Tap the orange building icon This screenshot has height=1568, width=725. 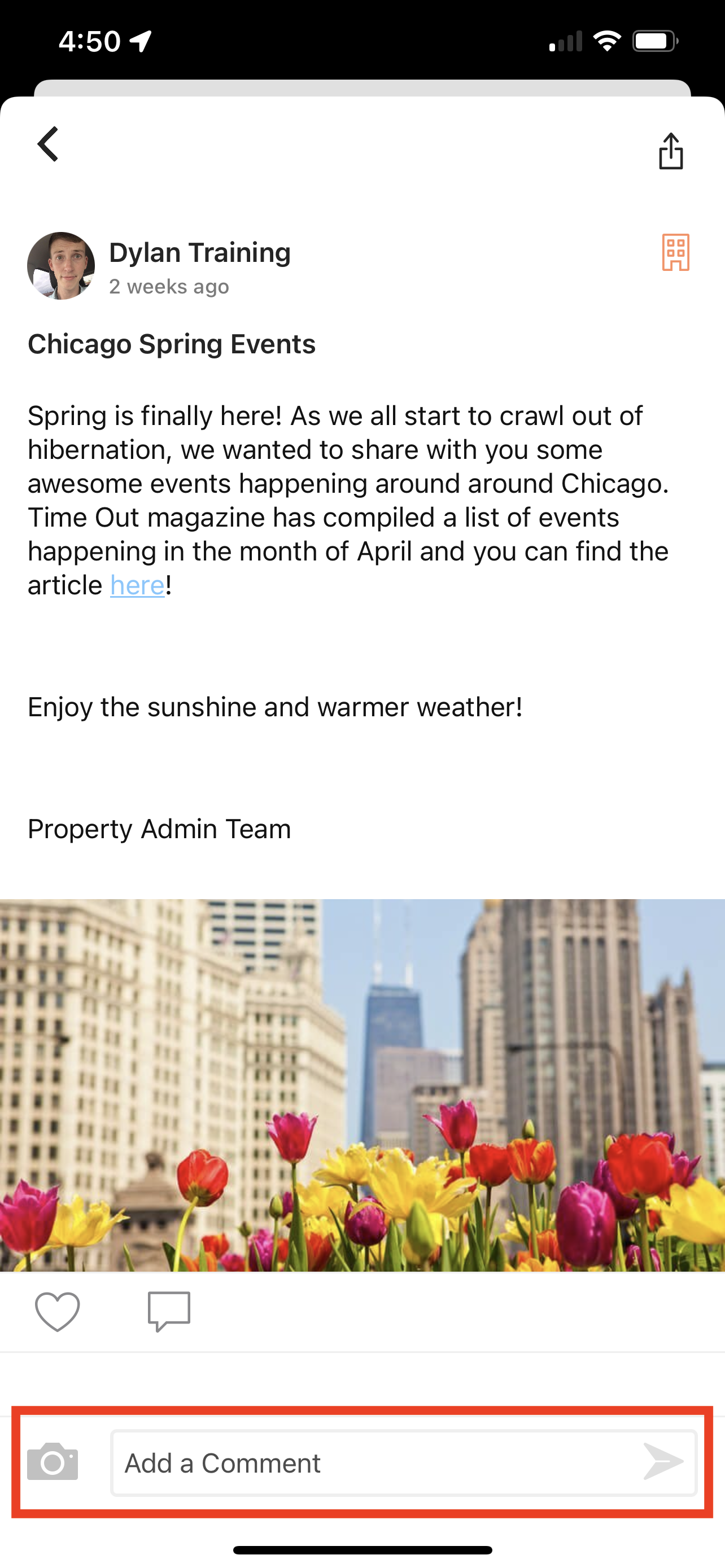tap(675, 252)
